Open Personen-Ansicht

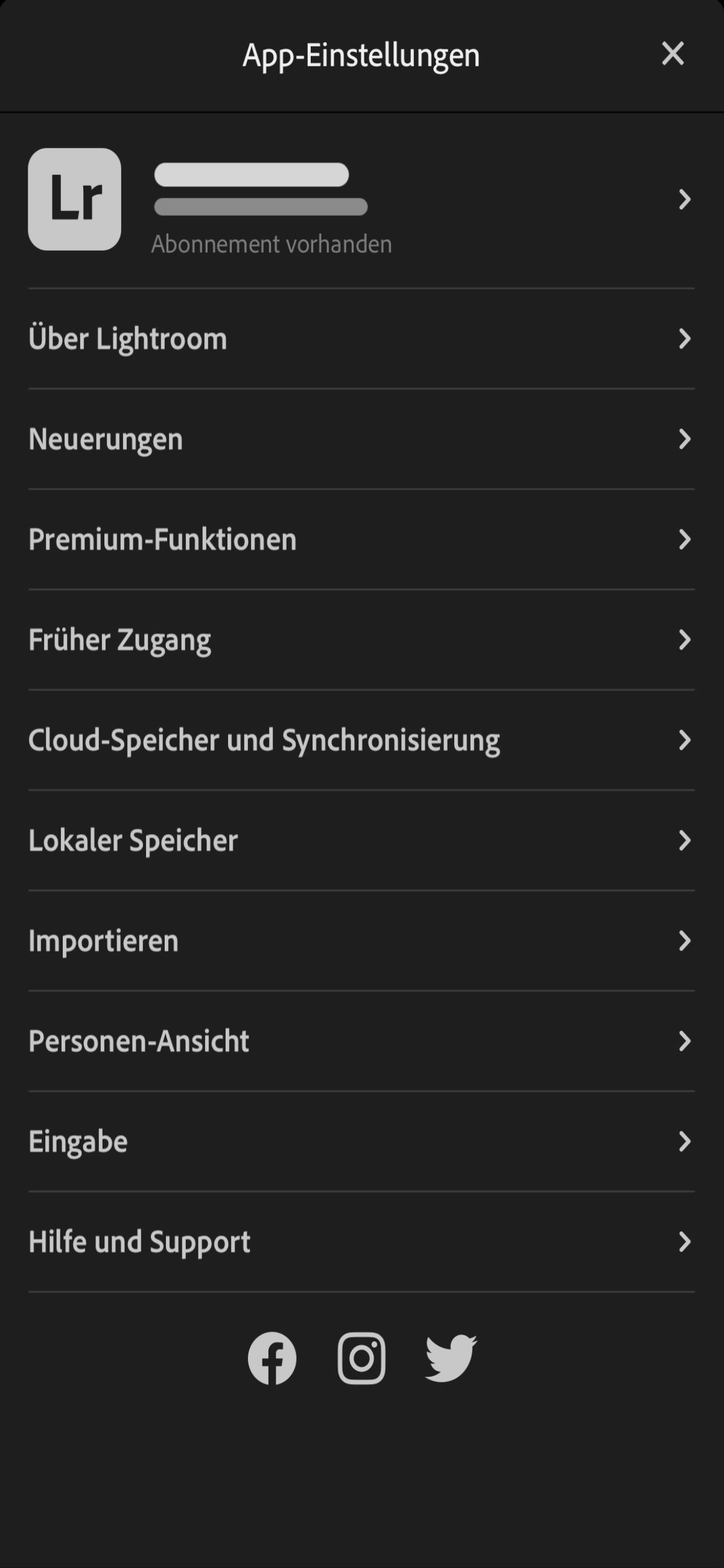[x=361, y=1042]
